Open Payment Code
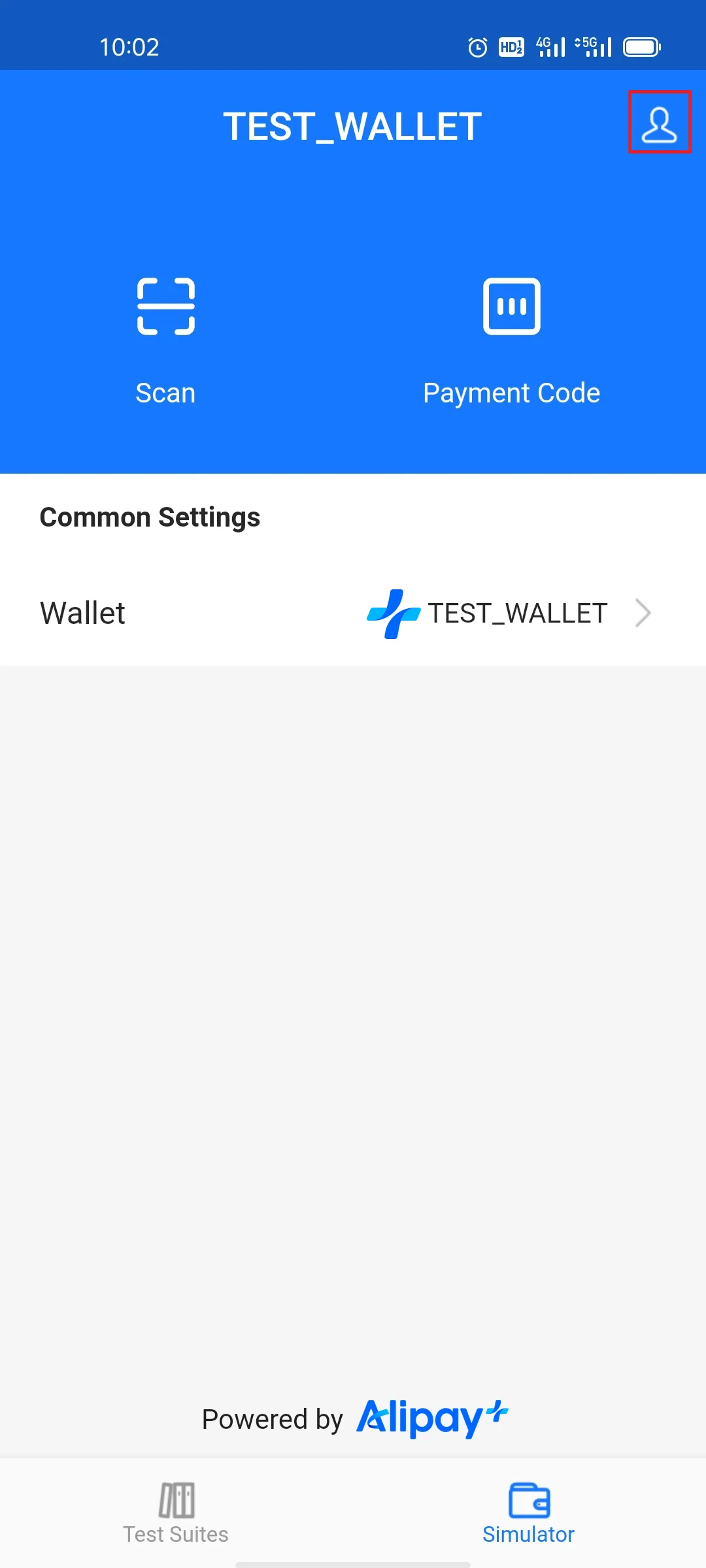This screenshot has height=1568, width=706. [511, 340]
